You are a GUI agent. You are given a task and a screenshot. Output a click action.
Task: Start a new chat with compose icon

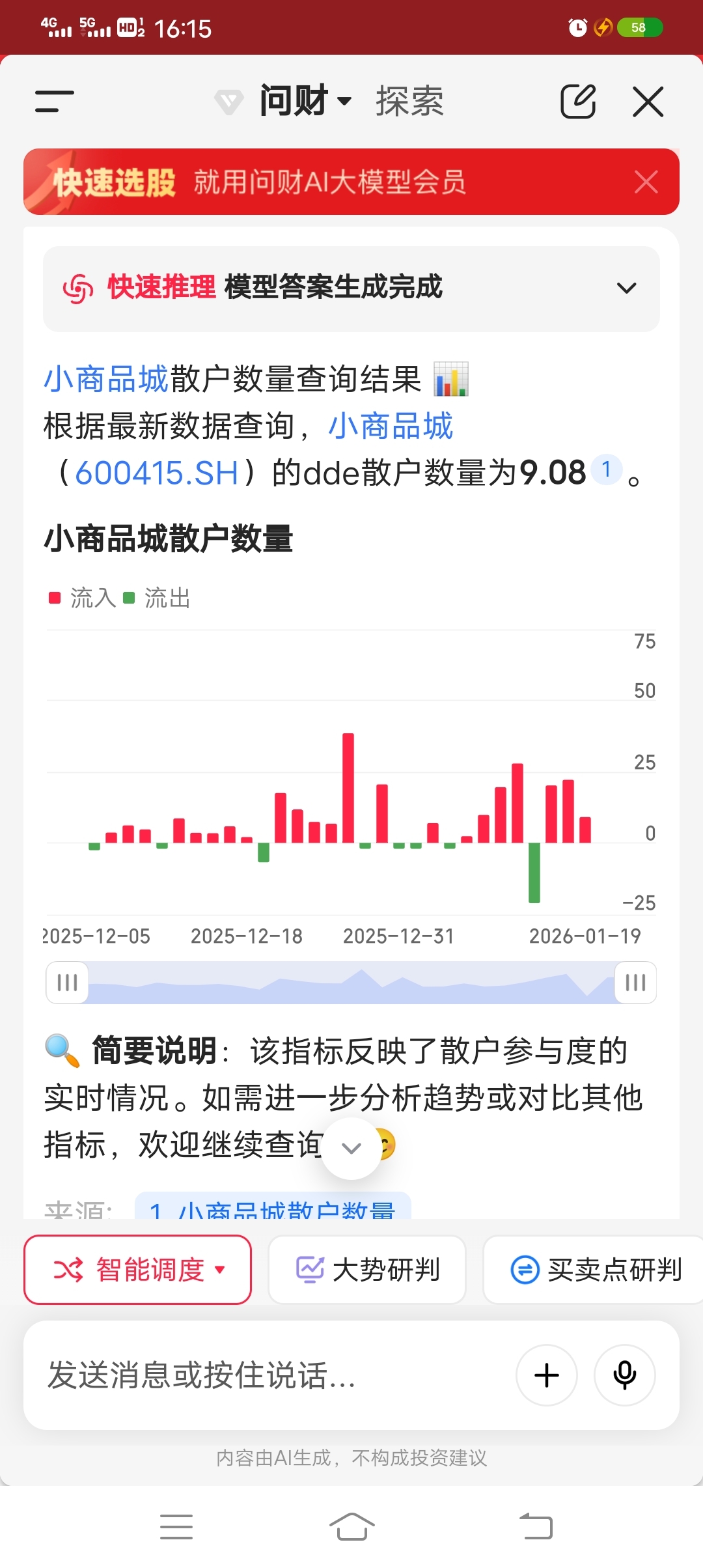click(578, 101)
